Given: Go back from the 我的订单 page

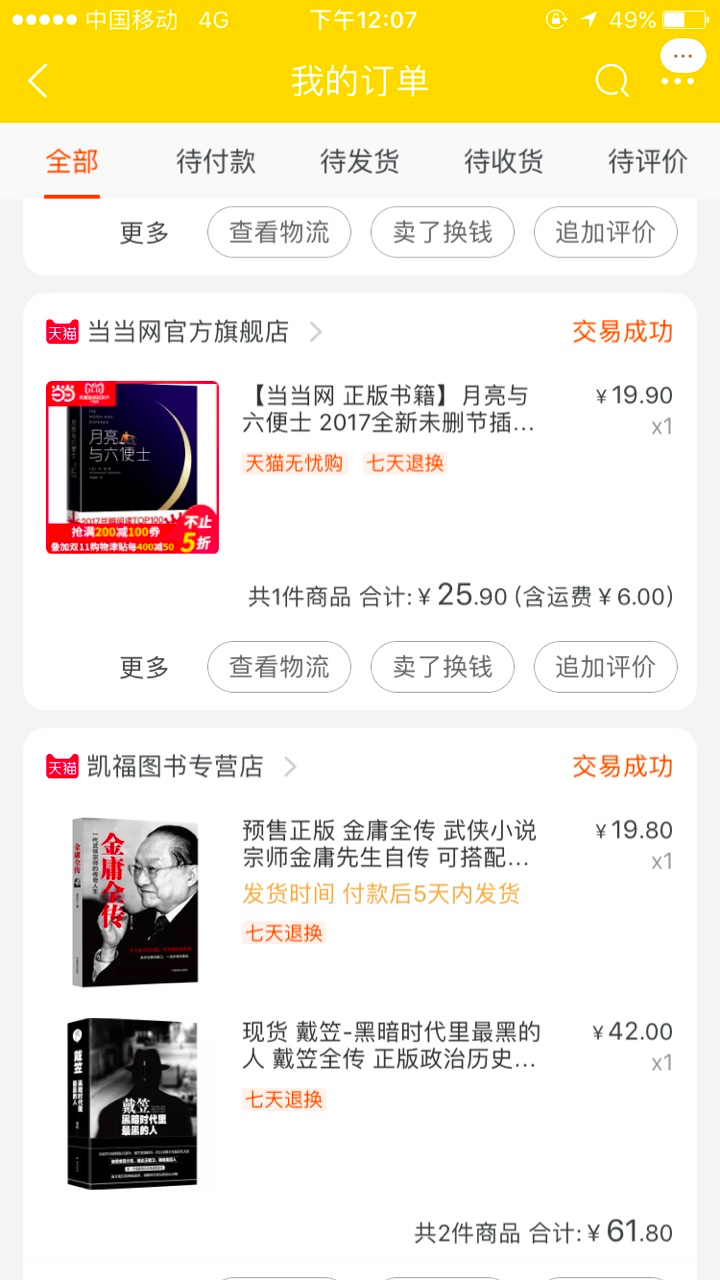Looking at the screenshot, I should coord(38,81).
